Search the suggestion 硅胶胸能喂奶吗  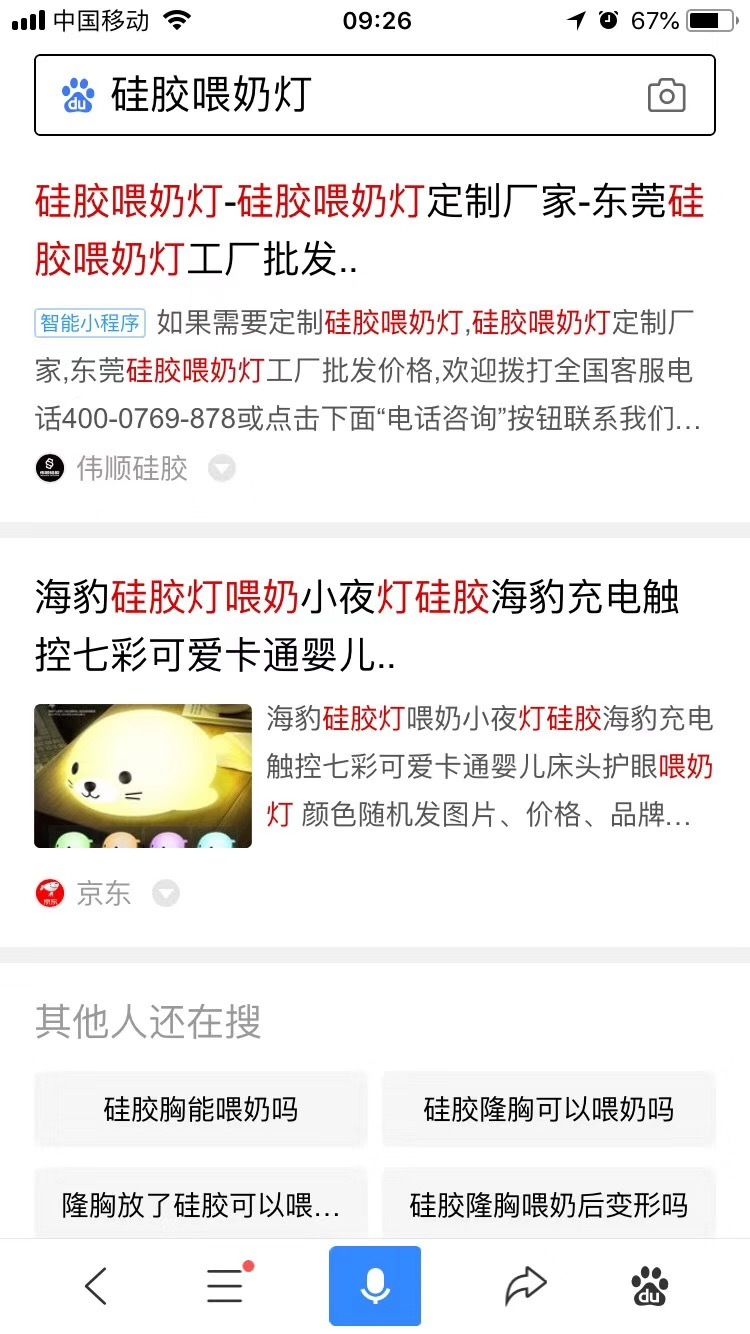[201, 1109]
